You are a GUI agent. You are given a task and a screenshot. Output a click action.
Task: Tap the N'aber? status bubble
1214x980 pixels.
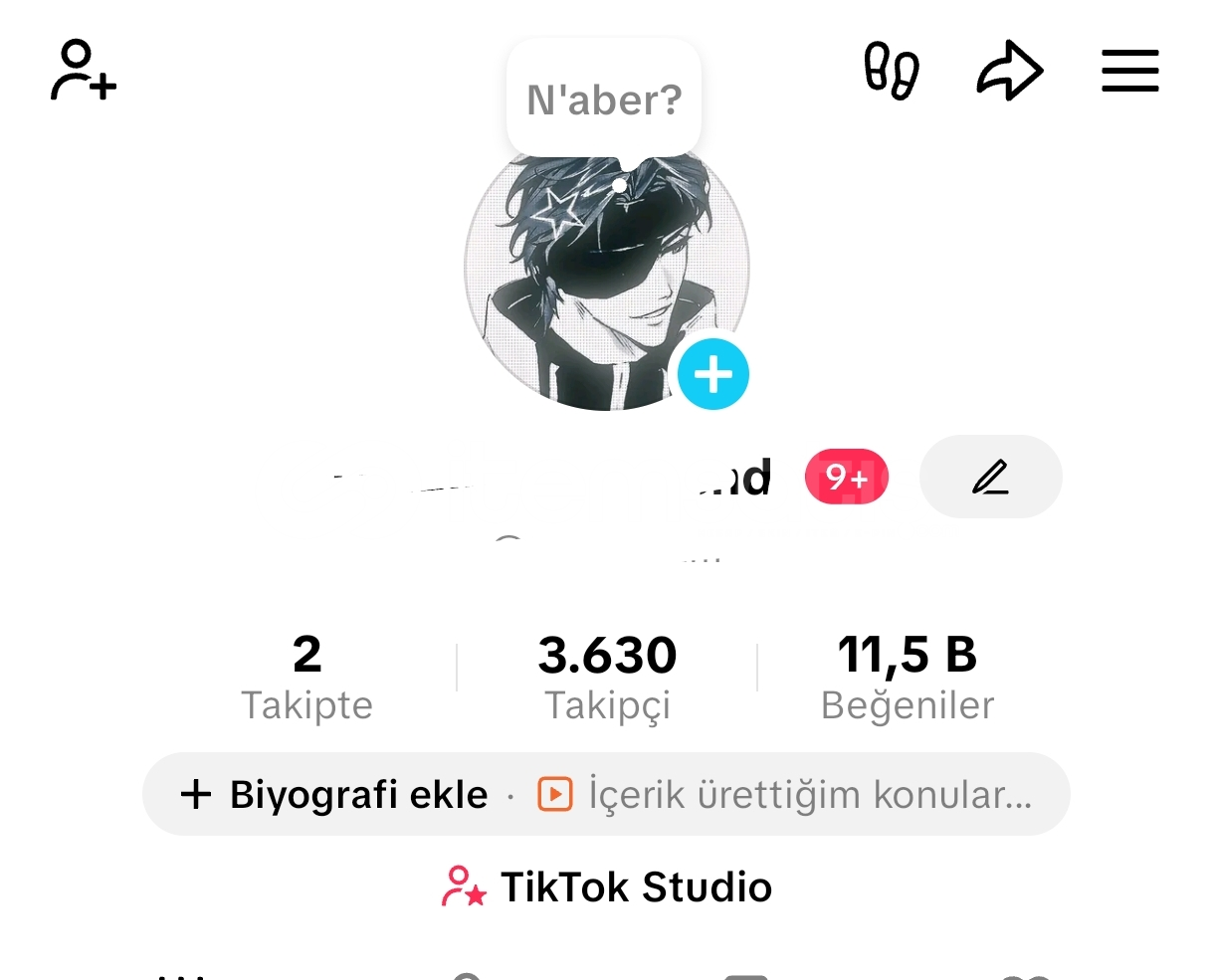pos(604,99)
